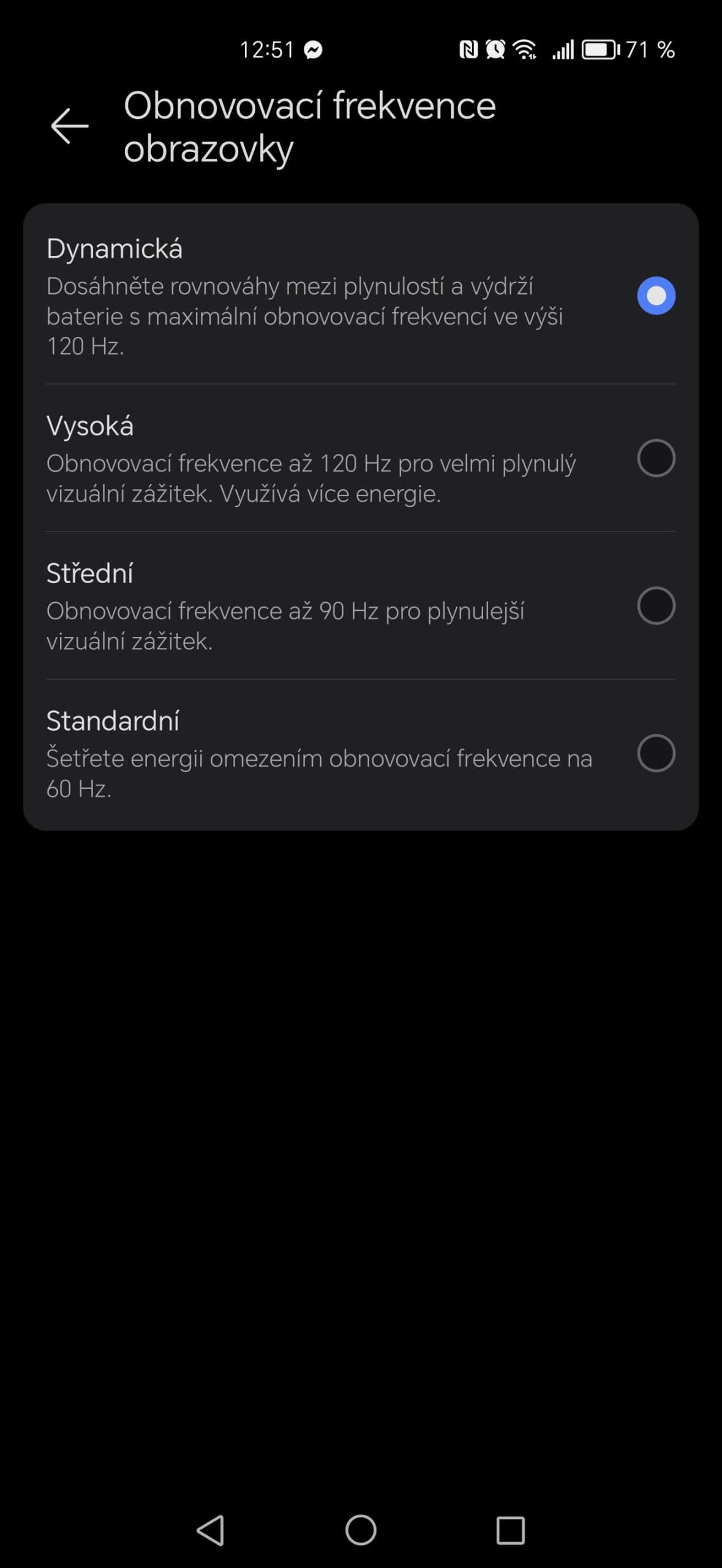Open recent apps from navigation bar
Image resolution: width=722 pixels, height=1568 pixels.
510,1530
